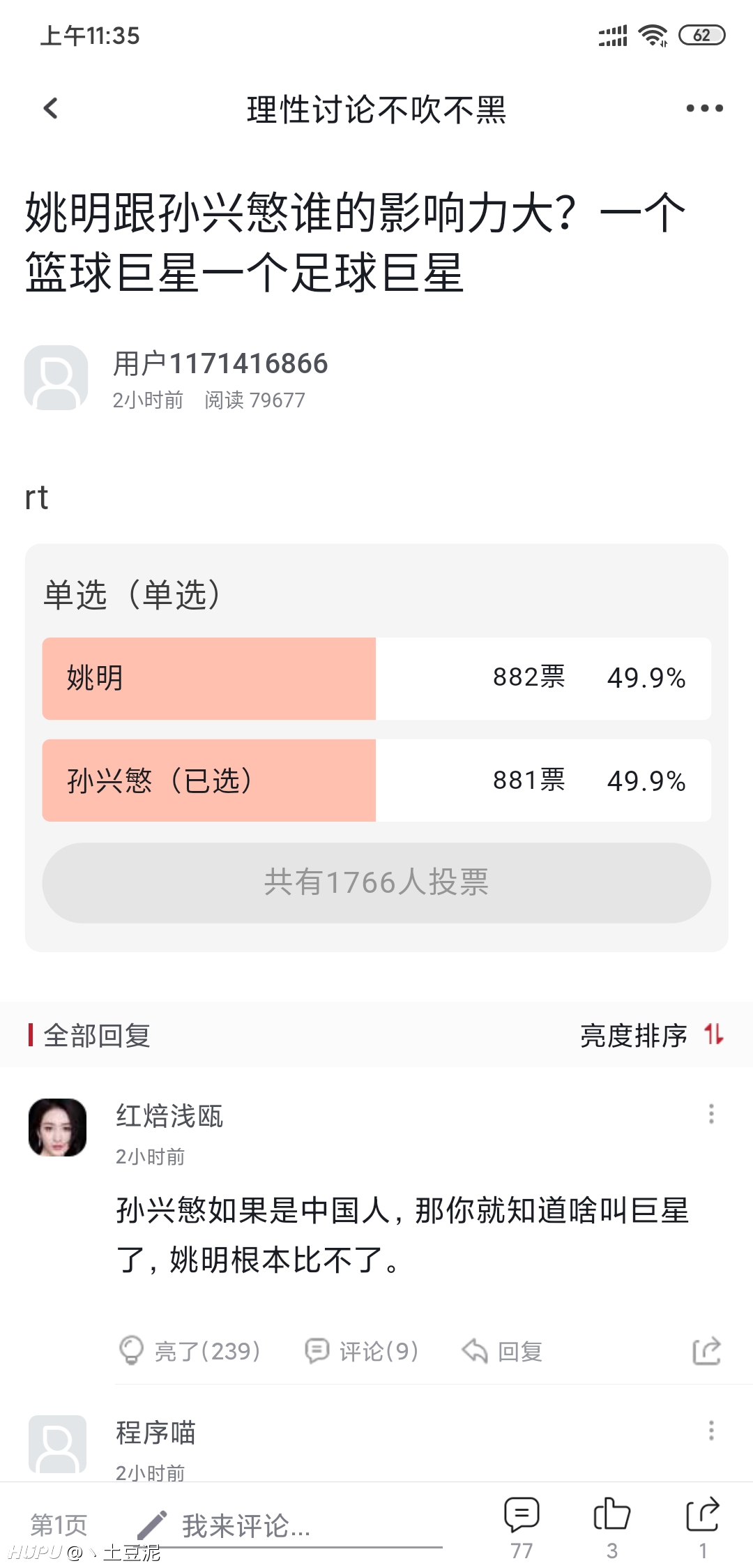Image resolution: width=753 pixels, height=1568 pixels.
Task: Open the 第1页 page selector
Action: (x=59, y=1525)
